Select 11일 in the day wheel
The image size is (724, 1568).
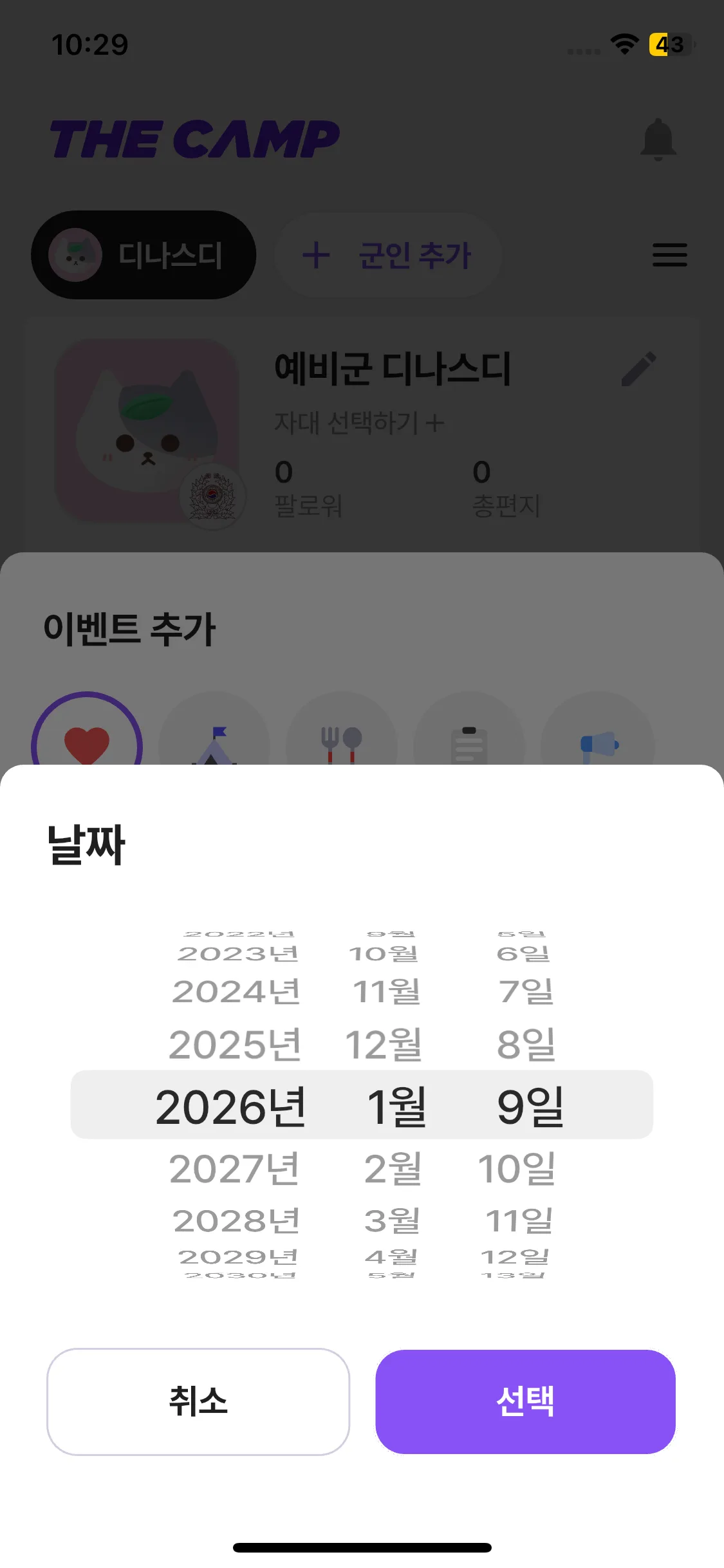point(519,1220)
